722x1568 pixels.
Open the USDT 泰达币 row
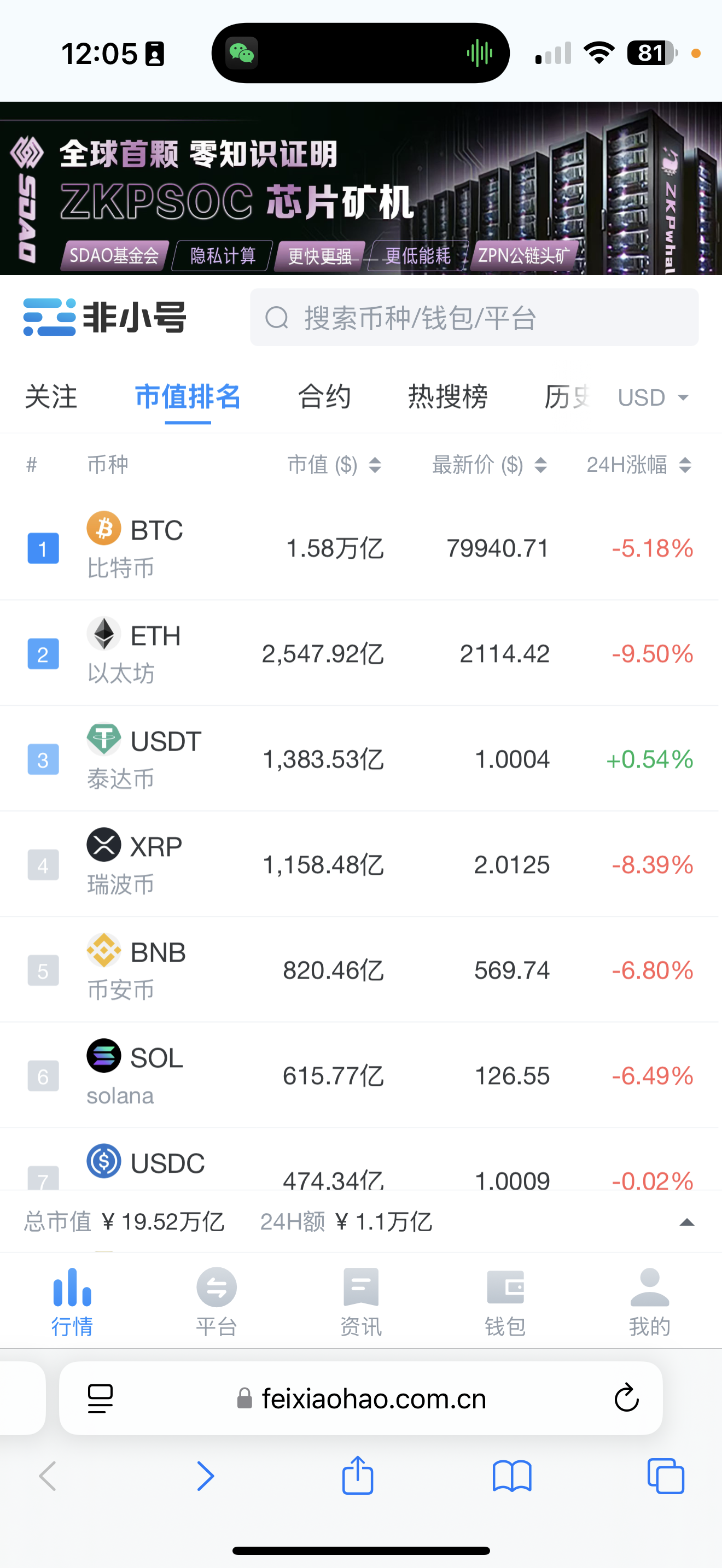[x=359, y=759]
